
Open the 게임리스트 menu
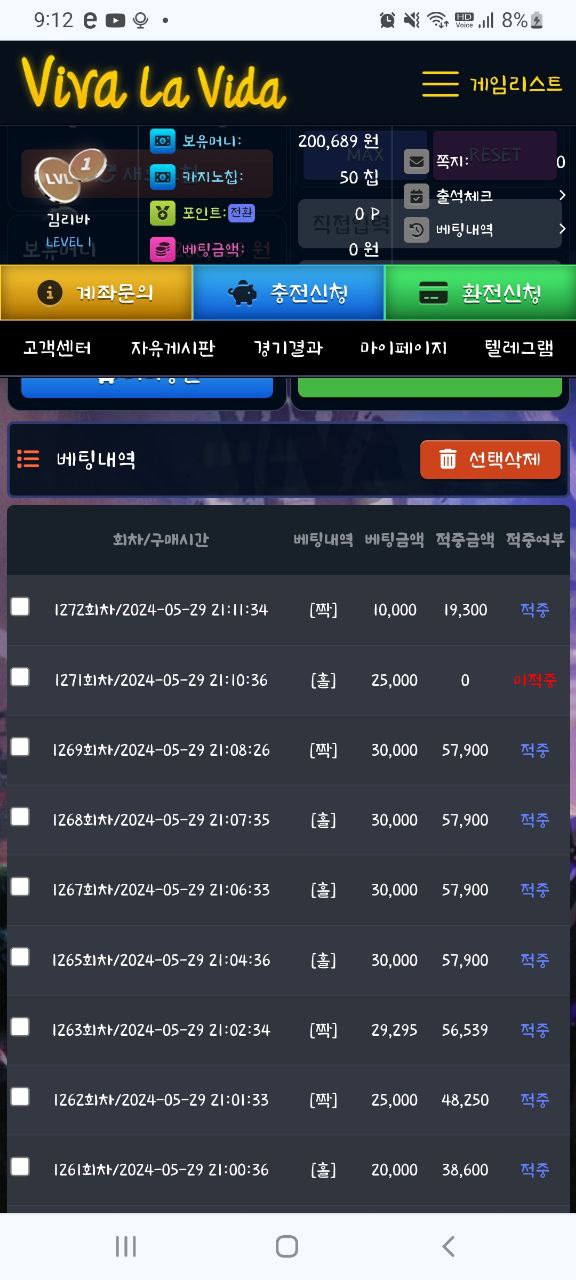pos(492,84)
